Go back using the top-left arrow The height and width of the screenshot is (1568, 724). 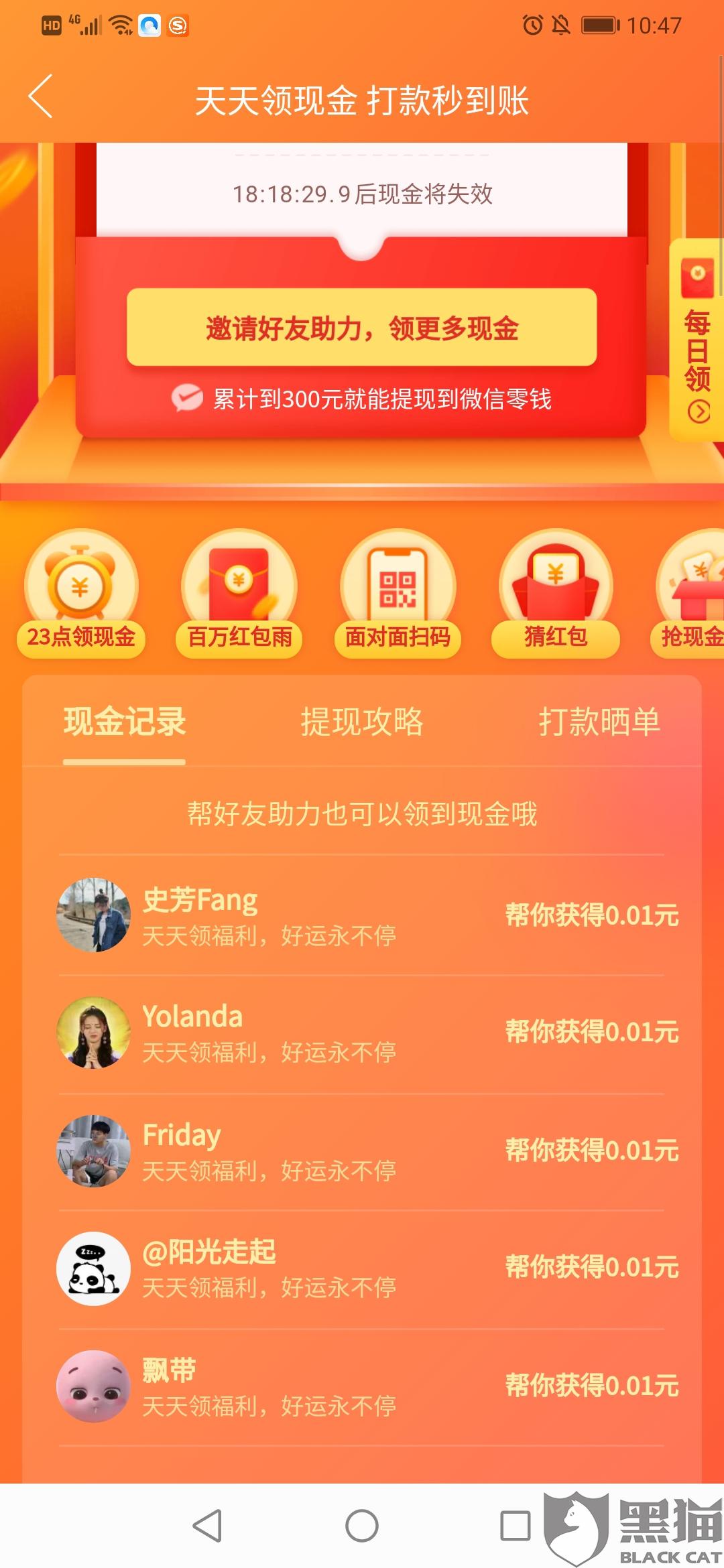(x=42, y=97)
